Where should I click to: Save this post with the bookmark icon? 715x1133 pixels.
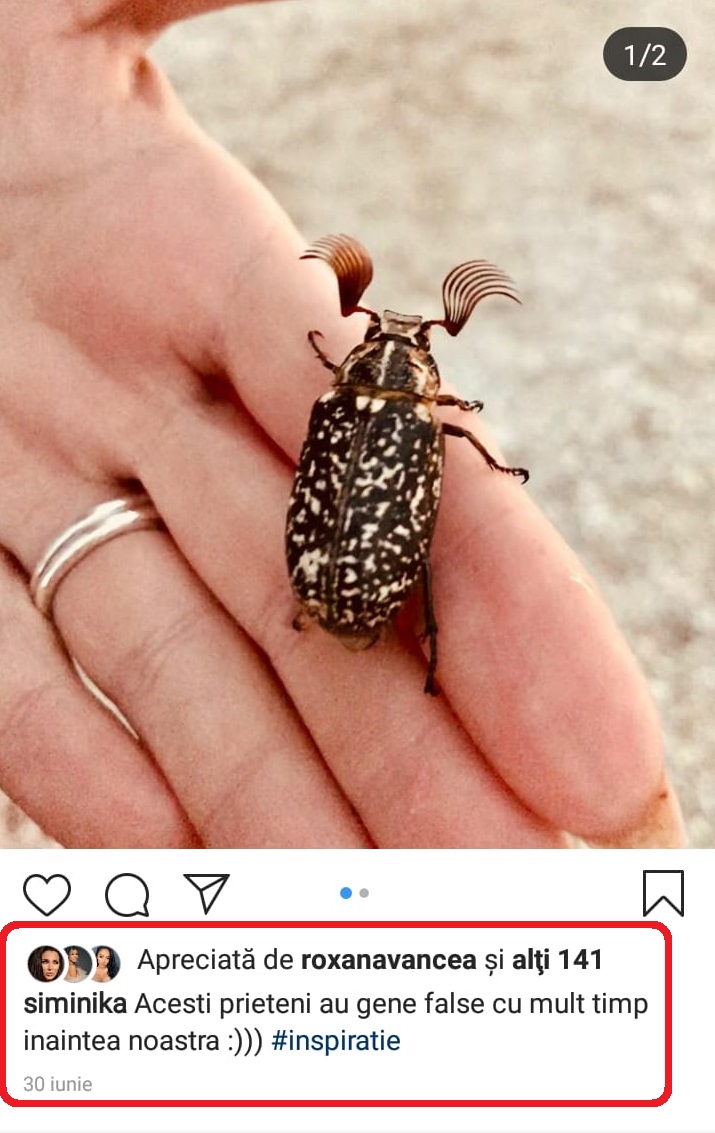(x=663, y=893)
